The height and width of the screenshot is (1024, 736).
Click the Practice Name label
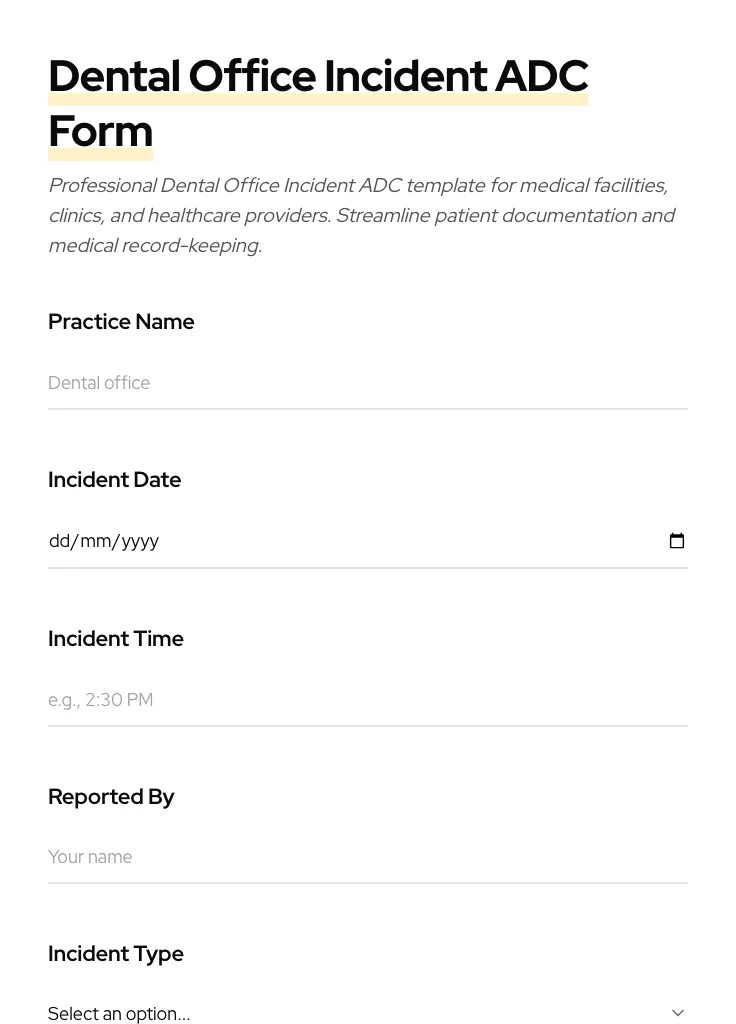pos(121,321)
